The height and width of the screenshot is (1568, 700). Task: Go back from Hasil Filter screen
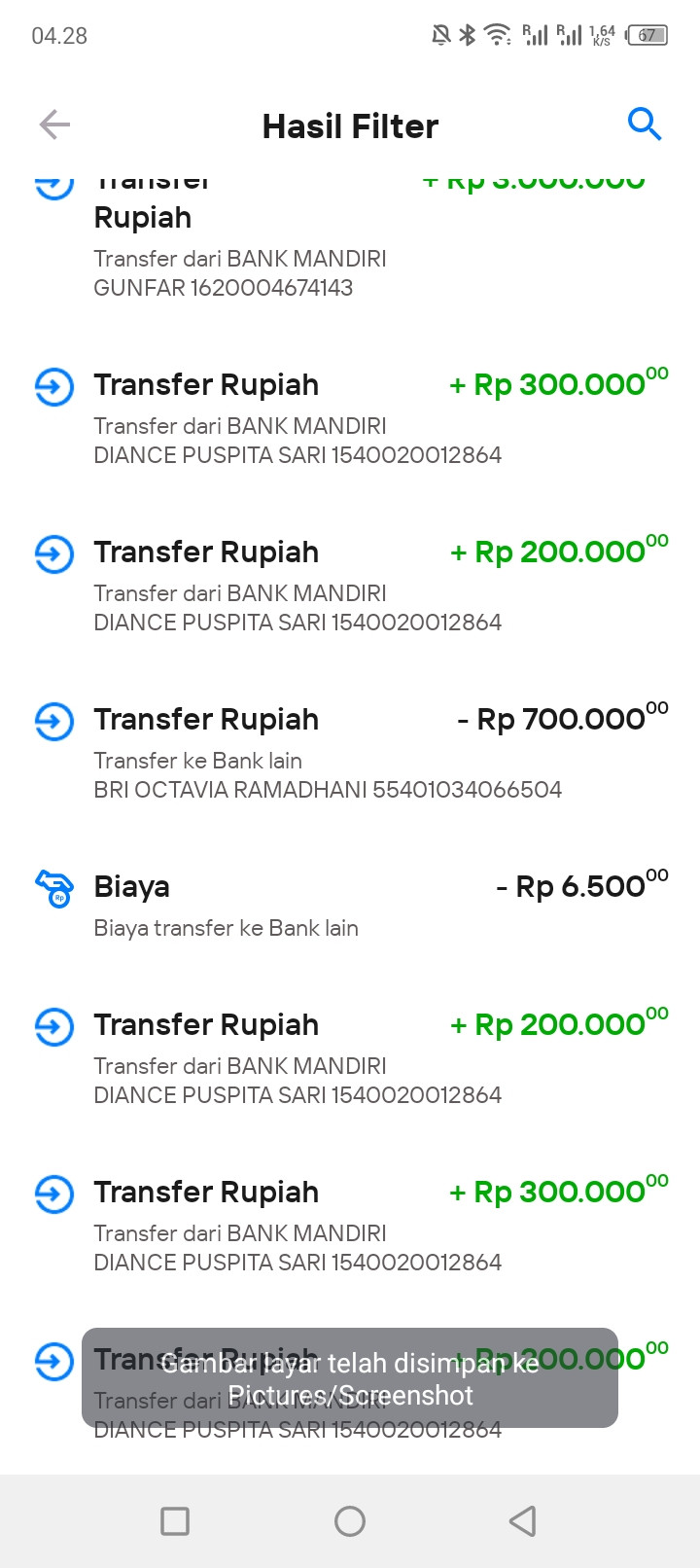coord(54,125)
